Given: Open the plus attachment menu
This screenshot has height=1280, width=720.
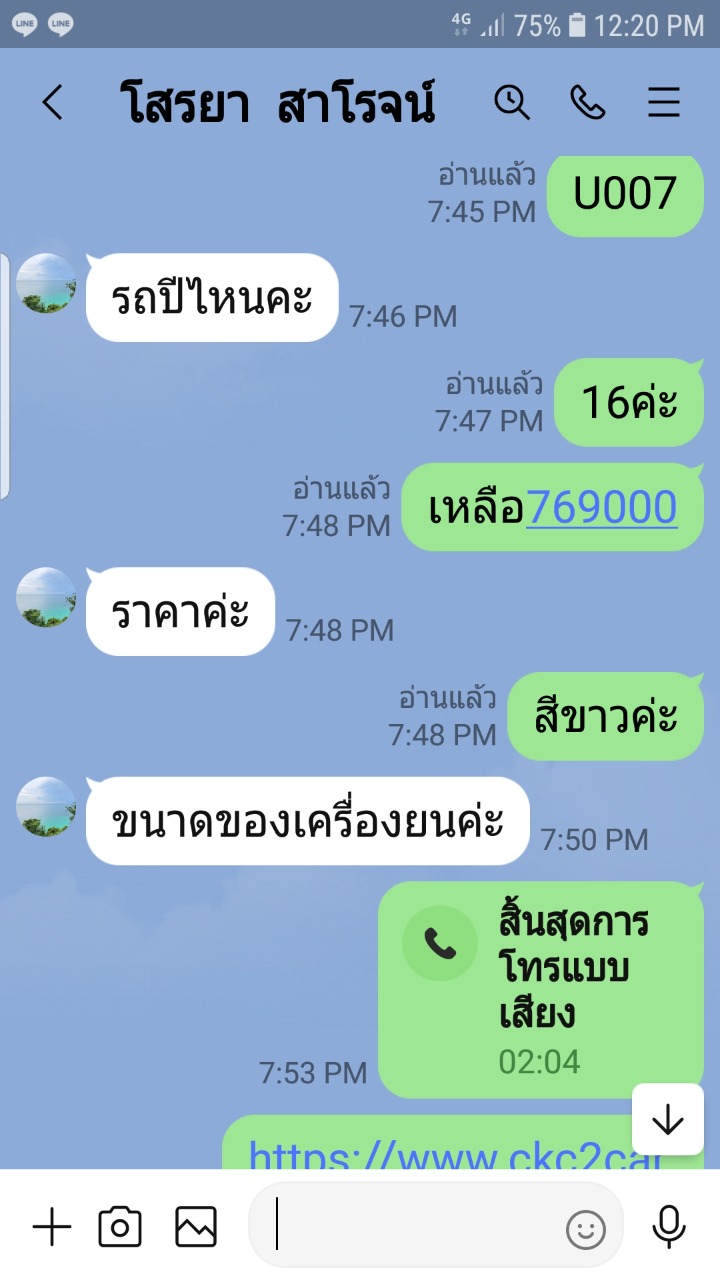Looking at the screenshot, I should click(52, 1227).
